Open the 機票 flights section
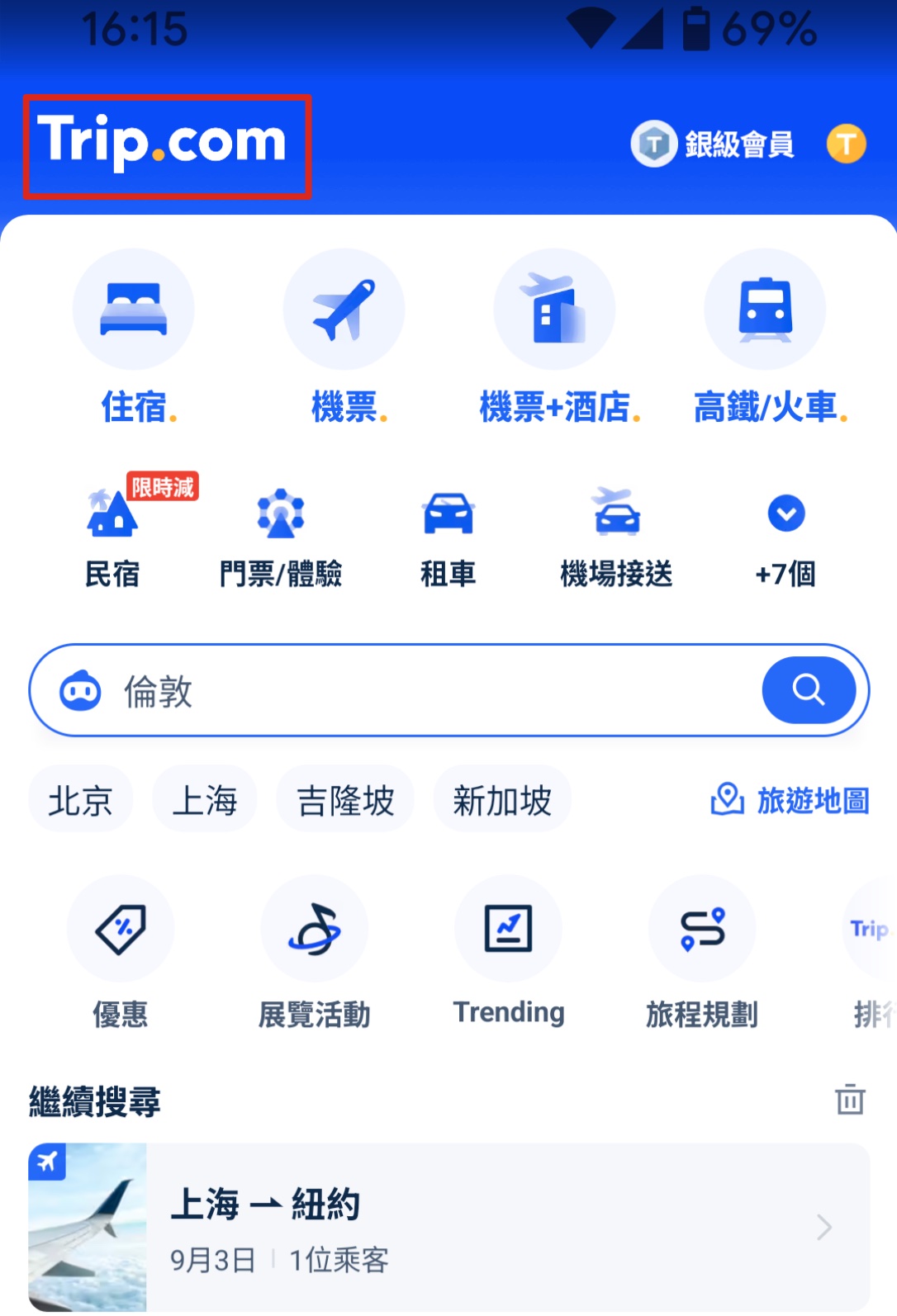 coord(344,336)
